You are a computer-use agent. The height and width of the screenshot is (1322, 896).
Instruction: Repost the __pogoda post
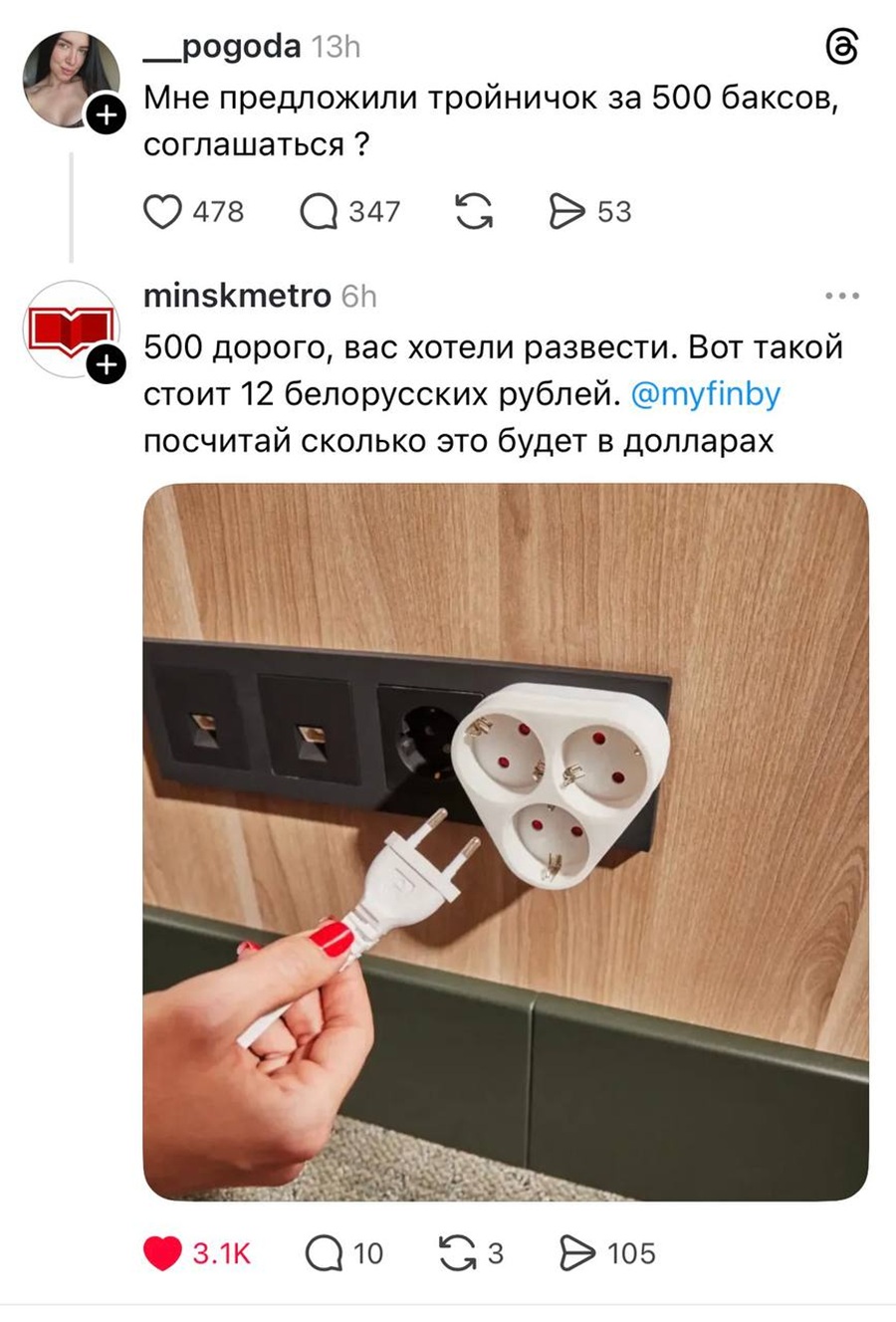(x=474, y=211)
